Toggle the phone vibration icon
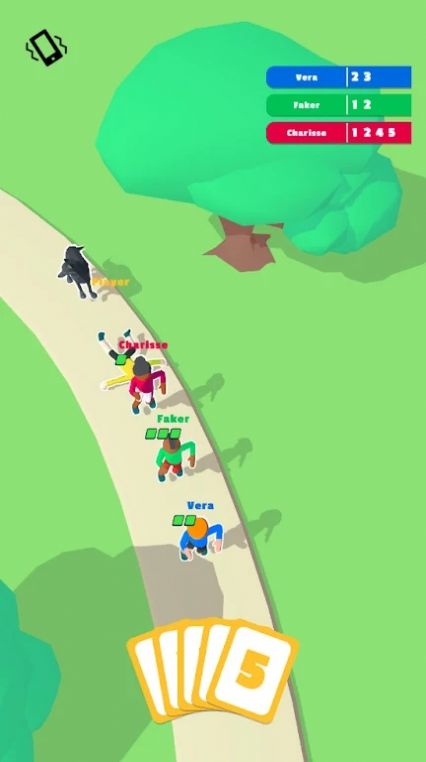 tap(46, 48)
